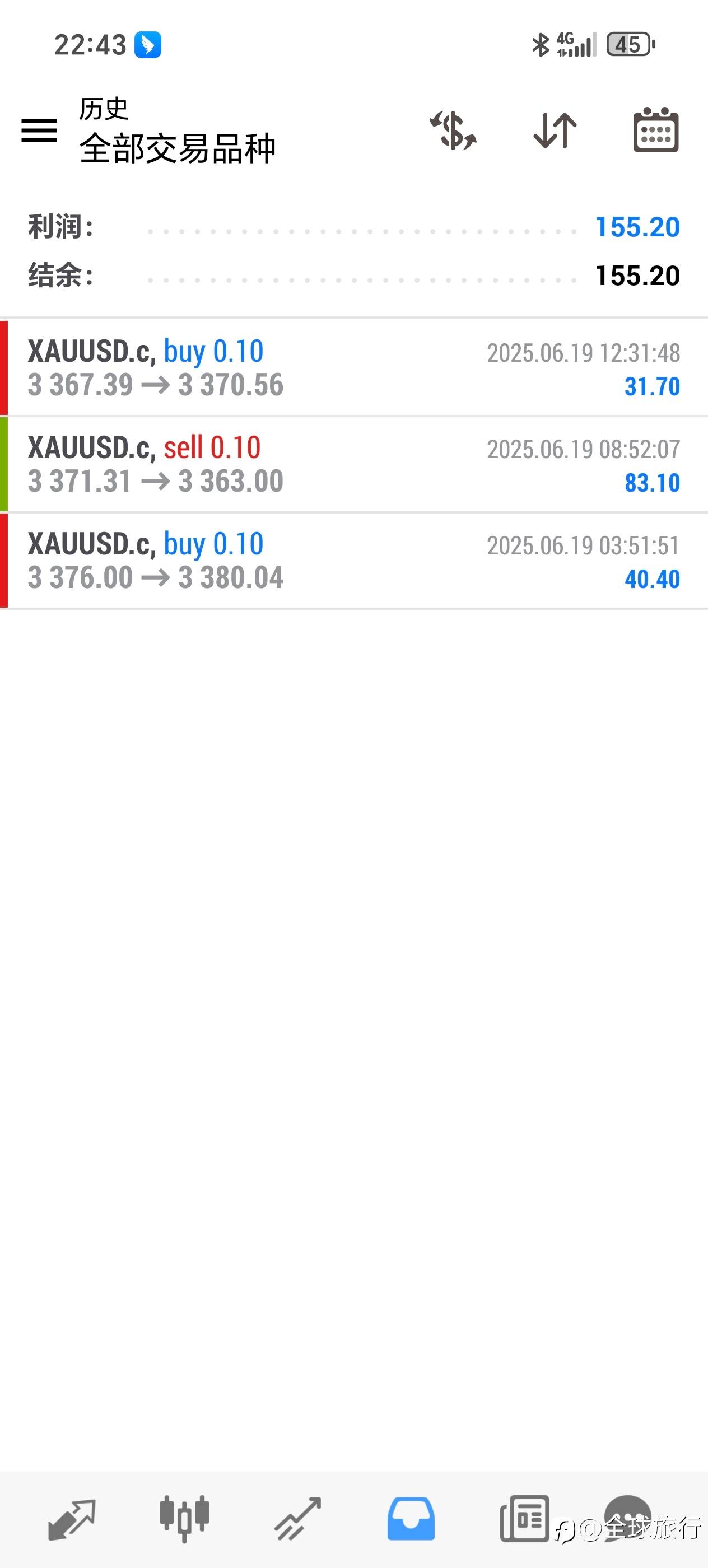
Task: Open the buy trade closed at 3 380.04
Action: coord(353,561)
